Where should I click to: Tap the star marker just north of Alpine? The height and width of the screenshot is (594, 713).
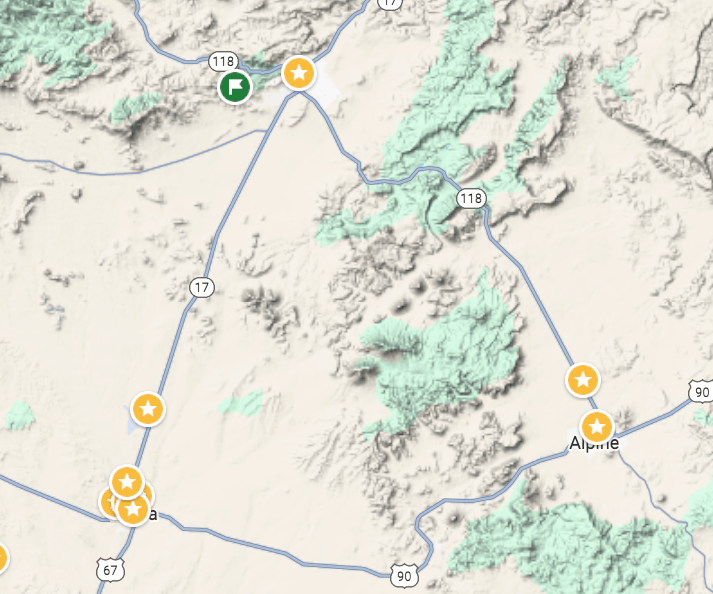[582, 380]
